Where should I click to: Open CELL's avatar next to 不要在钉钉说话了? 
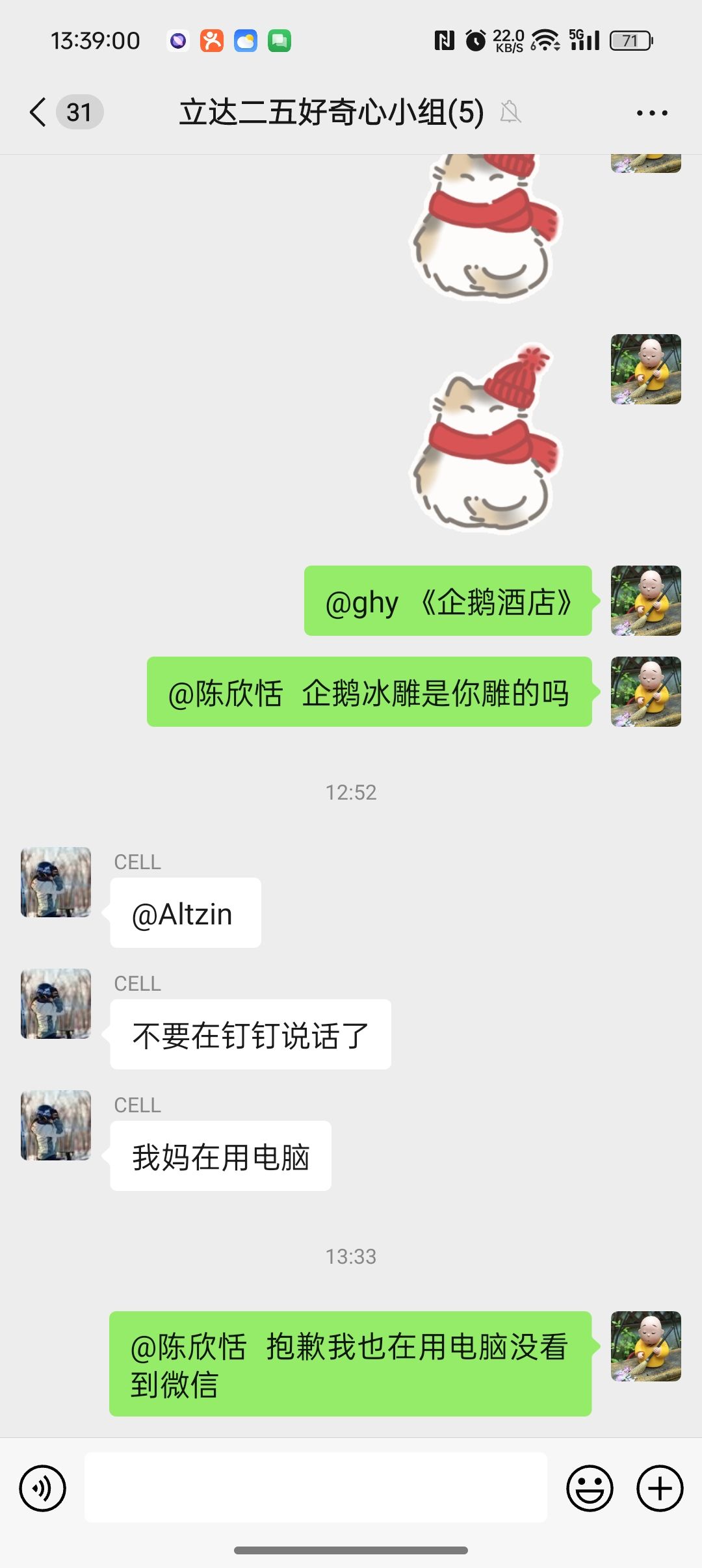point(56,1004)
